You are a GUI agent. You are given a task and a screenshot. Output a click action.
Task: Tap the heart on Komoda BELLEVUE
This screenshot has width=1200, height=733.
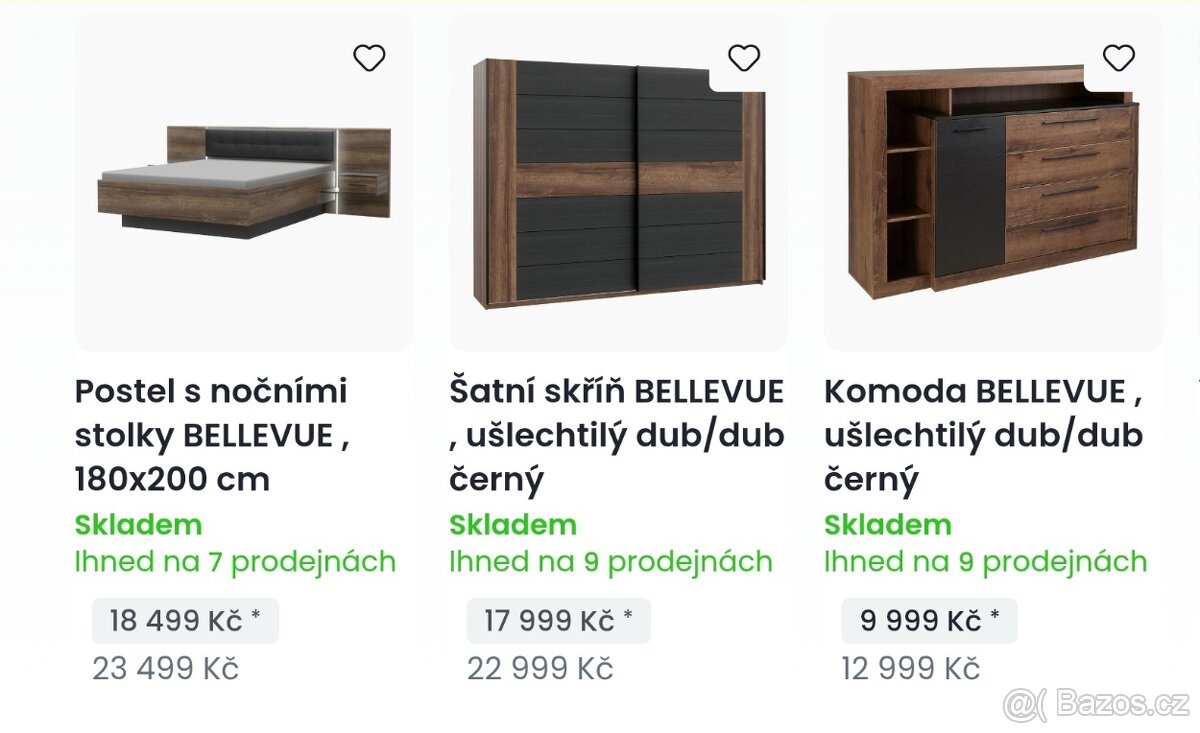coord(1118,59)
